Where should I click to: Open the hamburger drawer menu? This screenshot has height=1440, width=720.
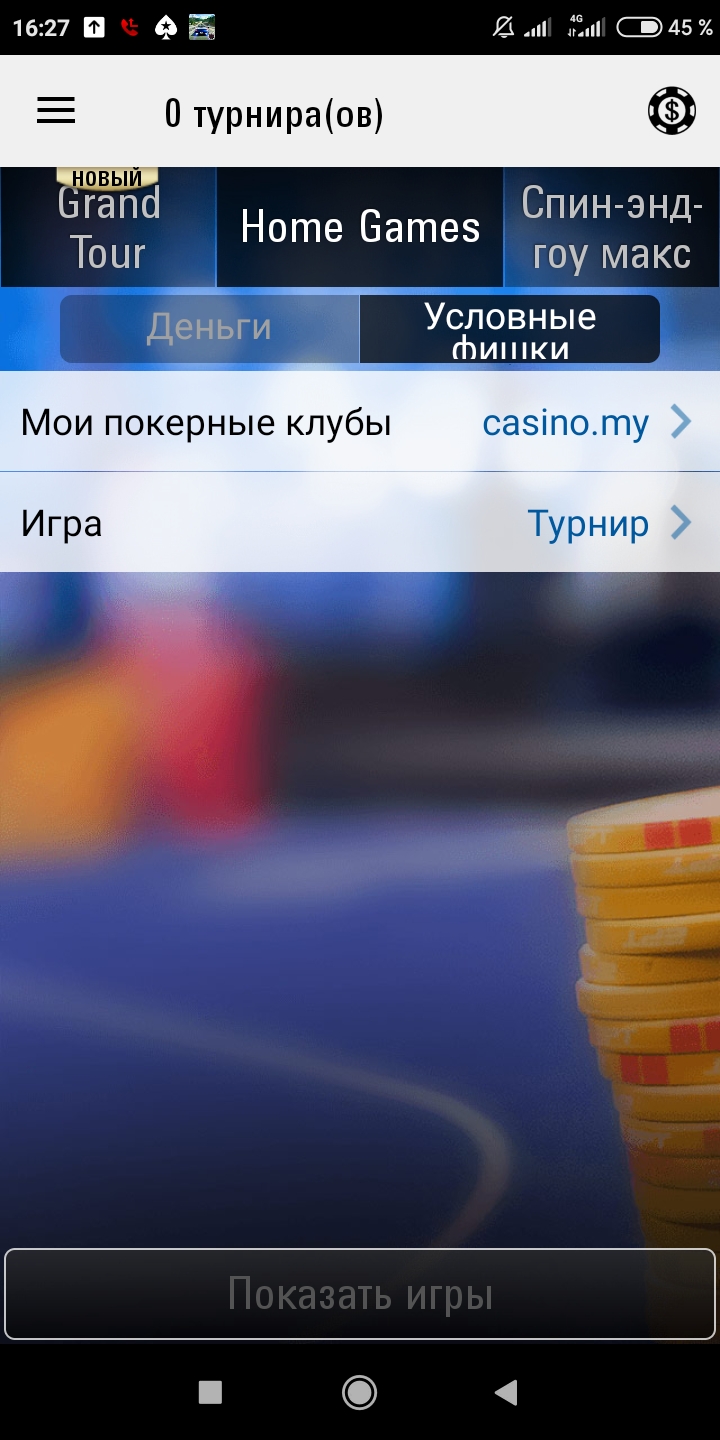[56, 111]
